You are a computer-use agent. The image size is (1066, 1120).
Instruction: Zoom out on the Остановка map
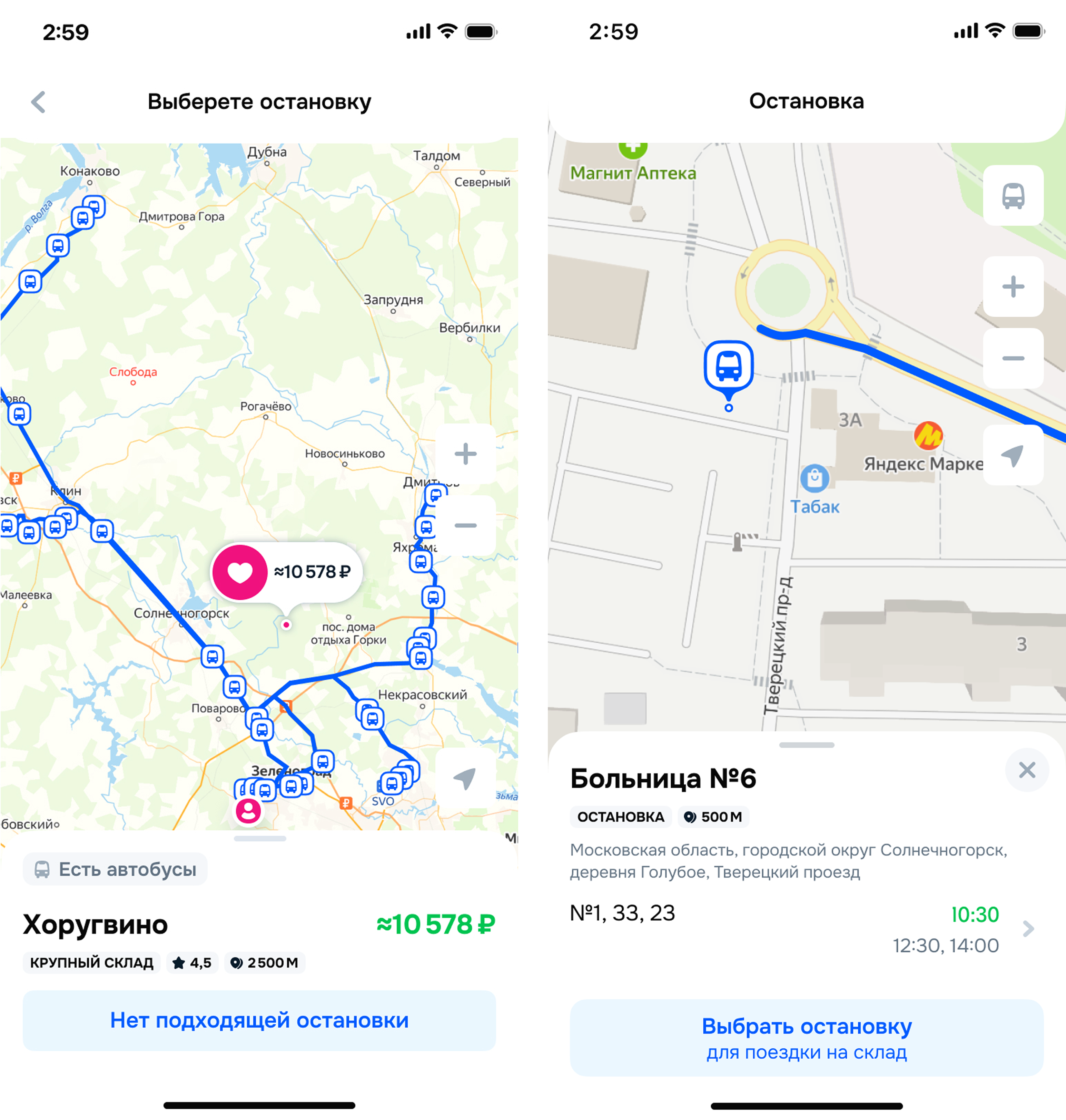coord(1013,358)
